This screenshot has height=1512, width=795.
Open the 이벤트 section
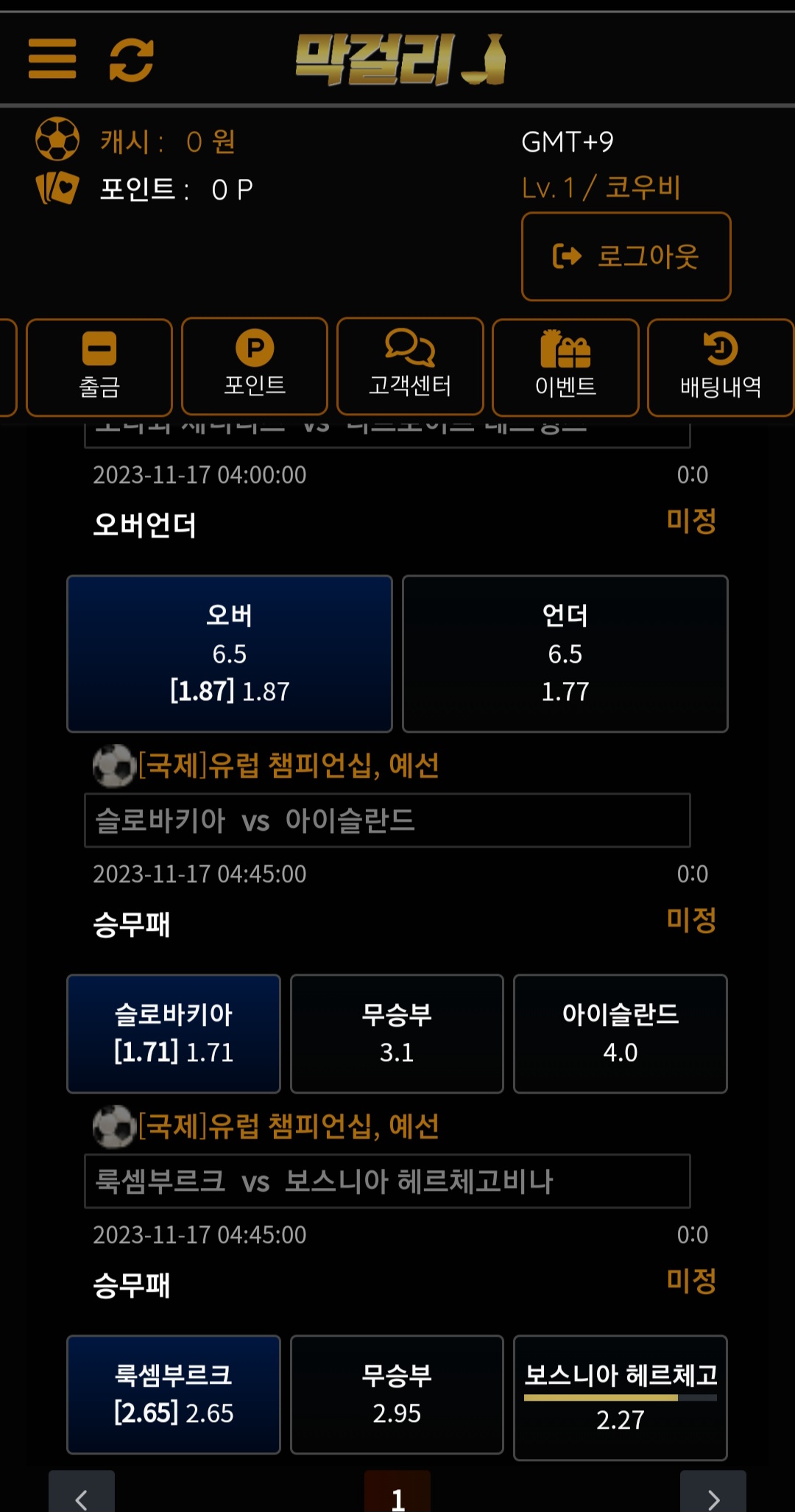pos(565,367)
